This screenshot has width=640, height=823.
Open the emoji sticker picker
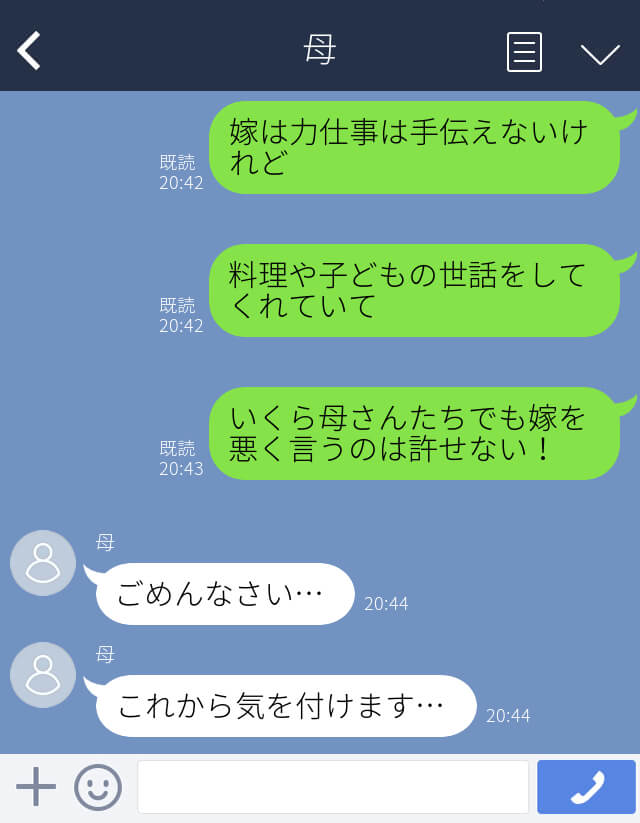(98, 787)
